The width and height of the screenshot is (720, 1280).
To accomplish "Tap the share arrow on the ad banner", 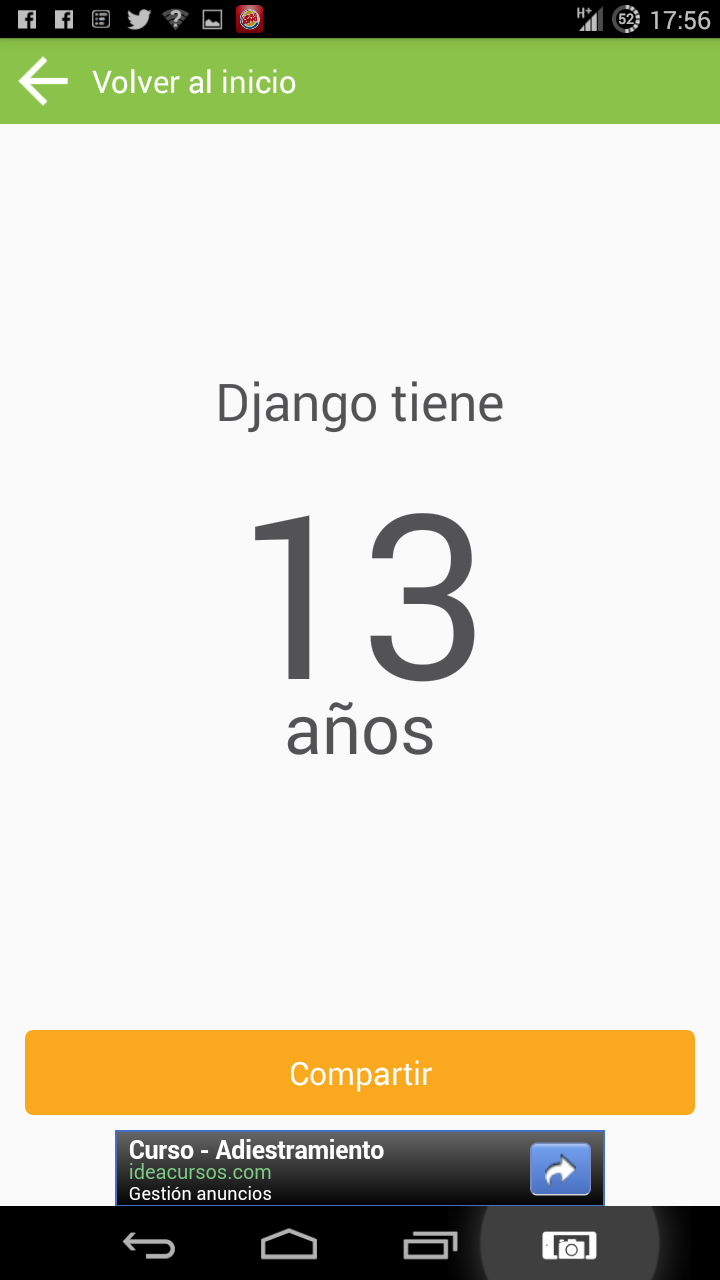I will point(560,1169).
